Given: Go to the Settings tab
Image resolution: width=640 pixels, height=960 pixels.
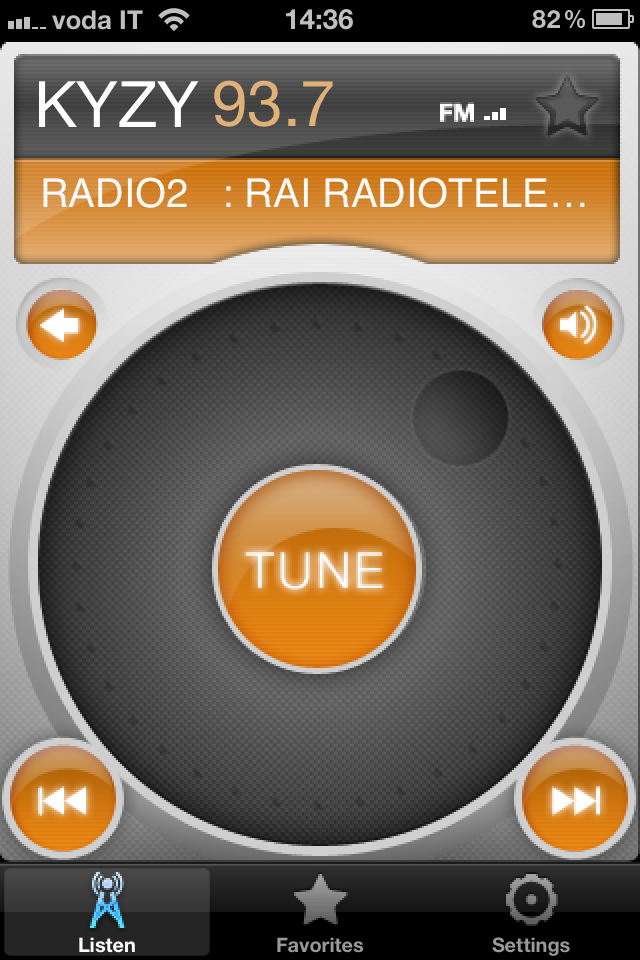Looking at the screenshot, I should coord(531,912).
